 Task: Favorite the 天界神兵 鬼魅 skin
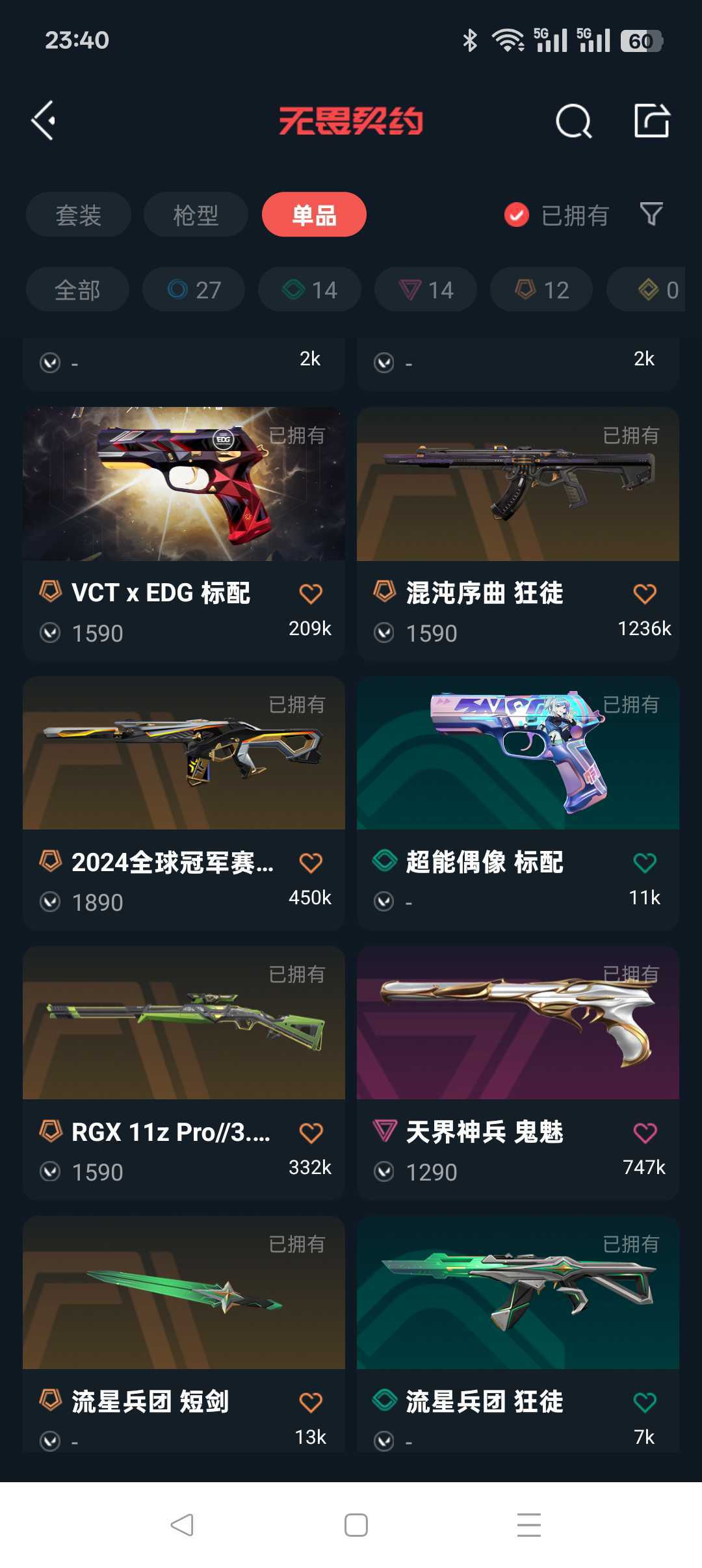pos(645,1132)
